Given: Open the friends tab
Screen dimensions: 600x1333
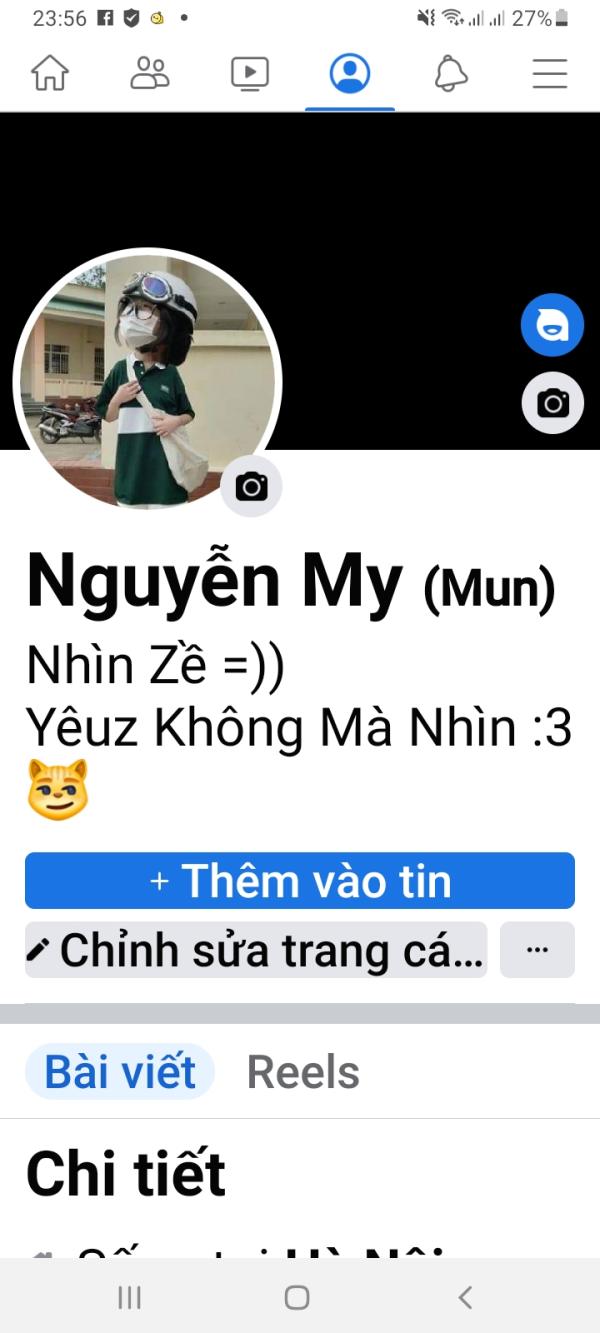Looking at the screenshot, I should [x=150, y=73].
